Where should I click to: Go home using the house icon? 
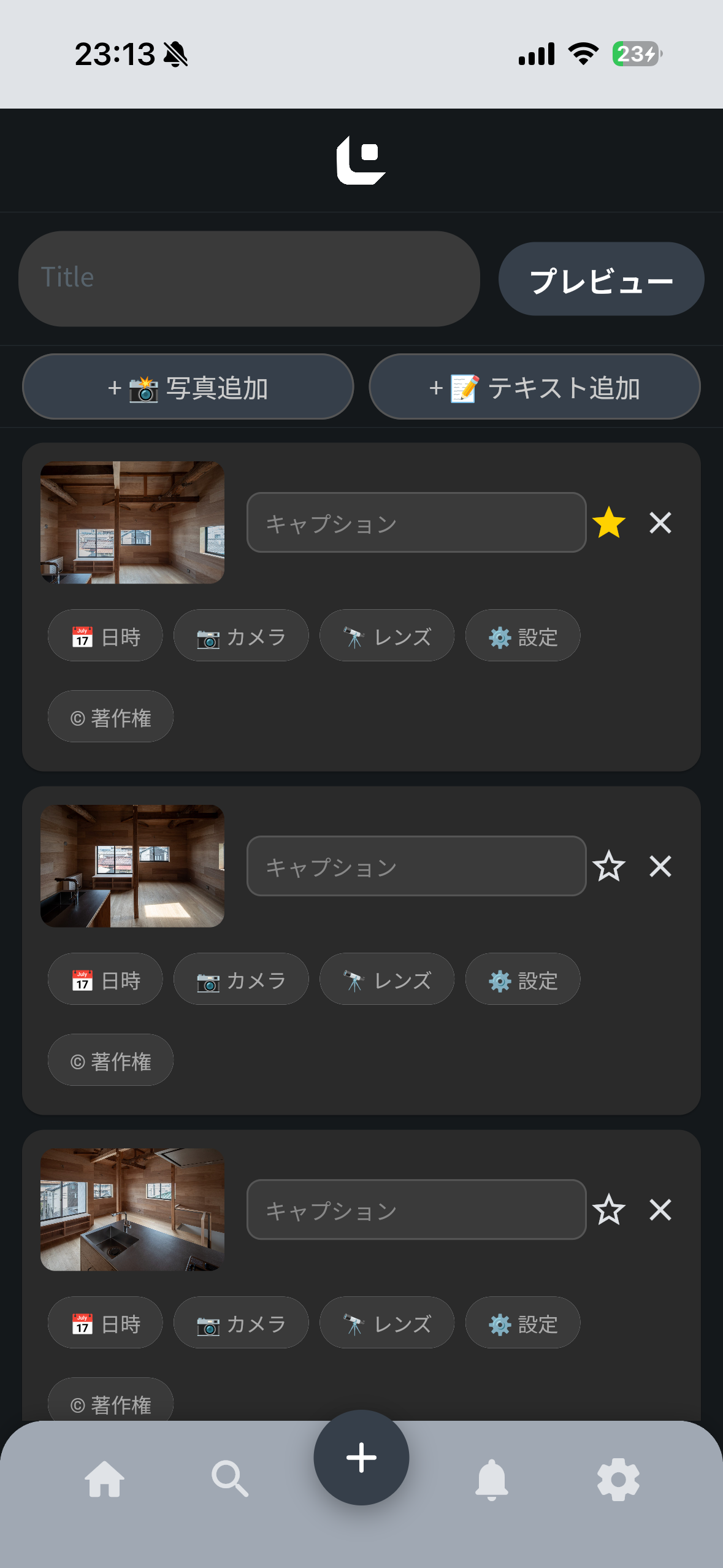pyautogui.click(x=105, y=1480)
